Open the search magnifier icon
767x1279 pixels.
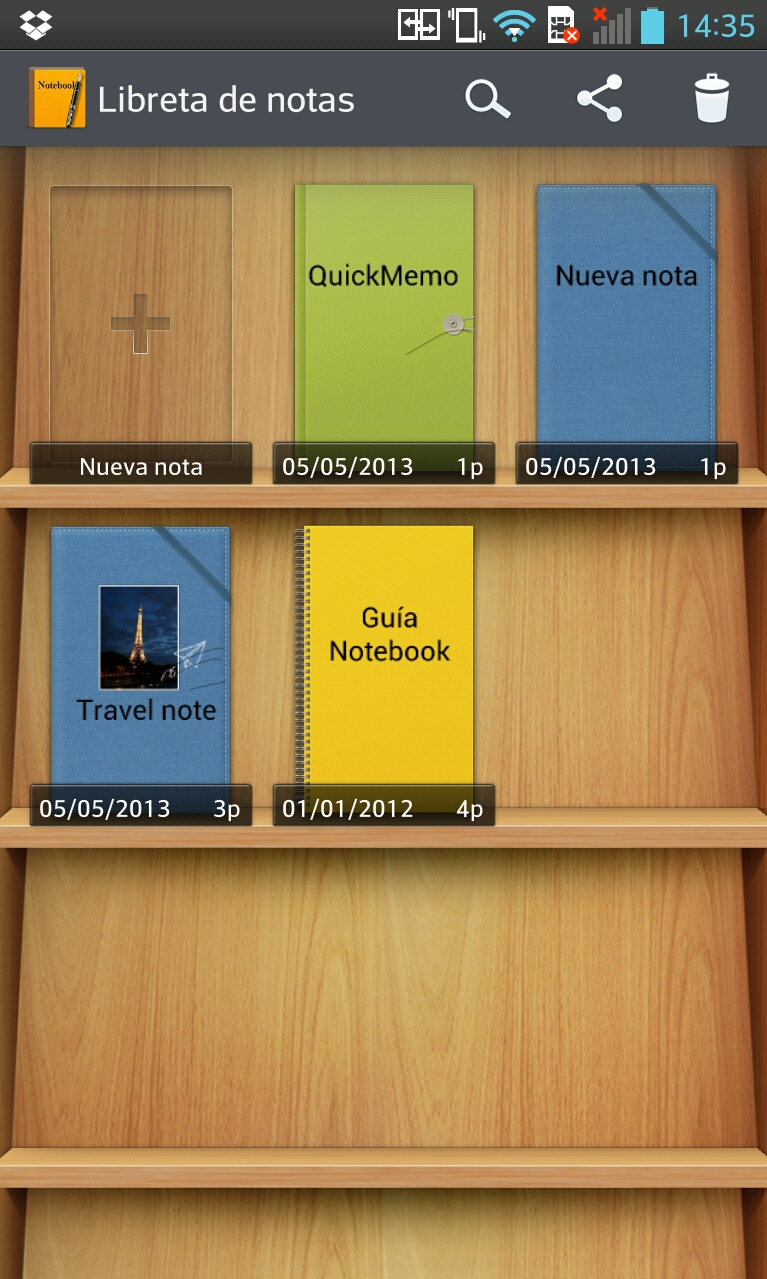click(487, 99)
